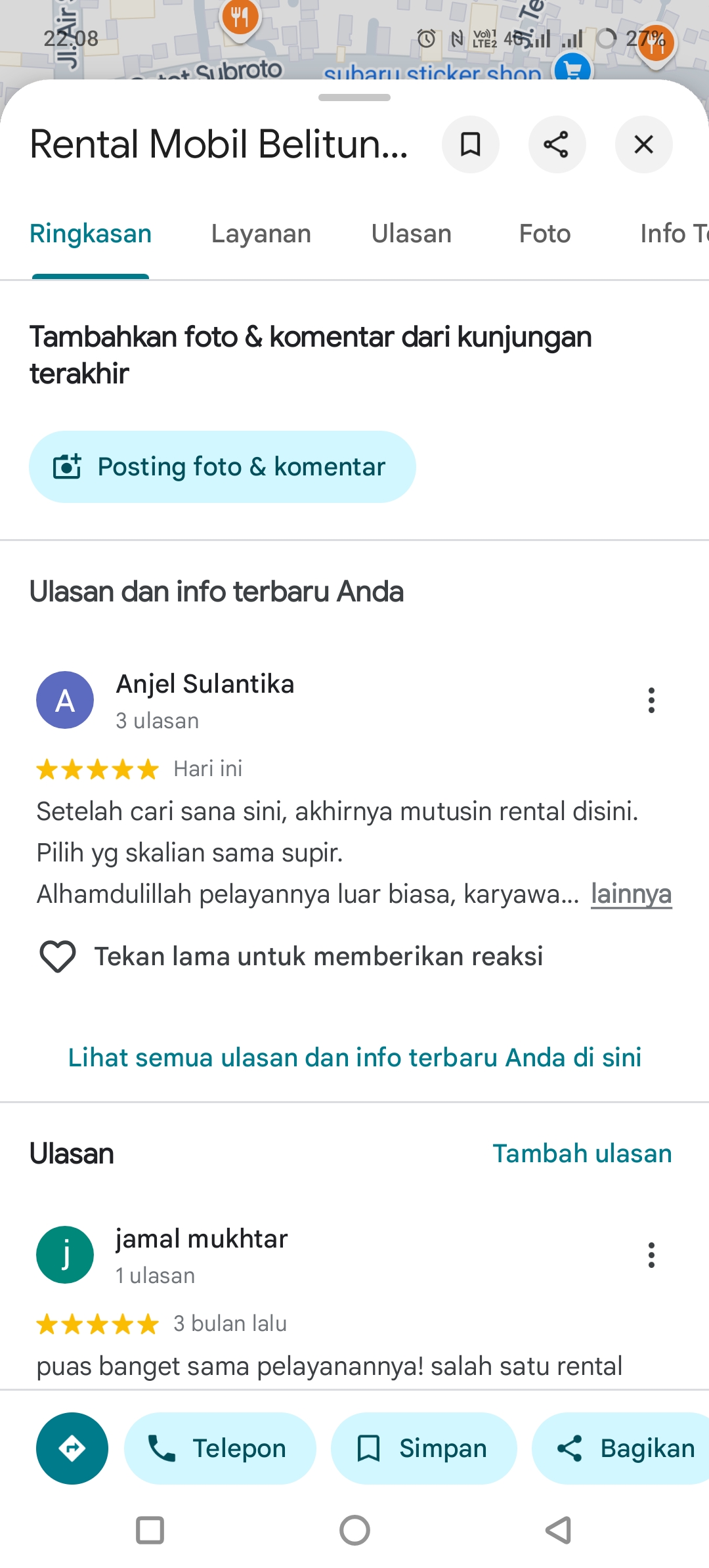
Task: Open options menu for Anjel Sulantika's review
Action: coord(651,701)
